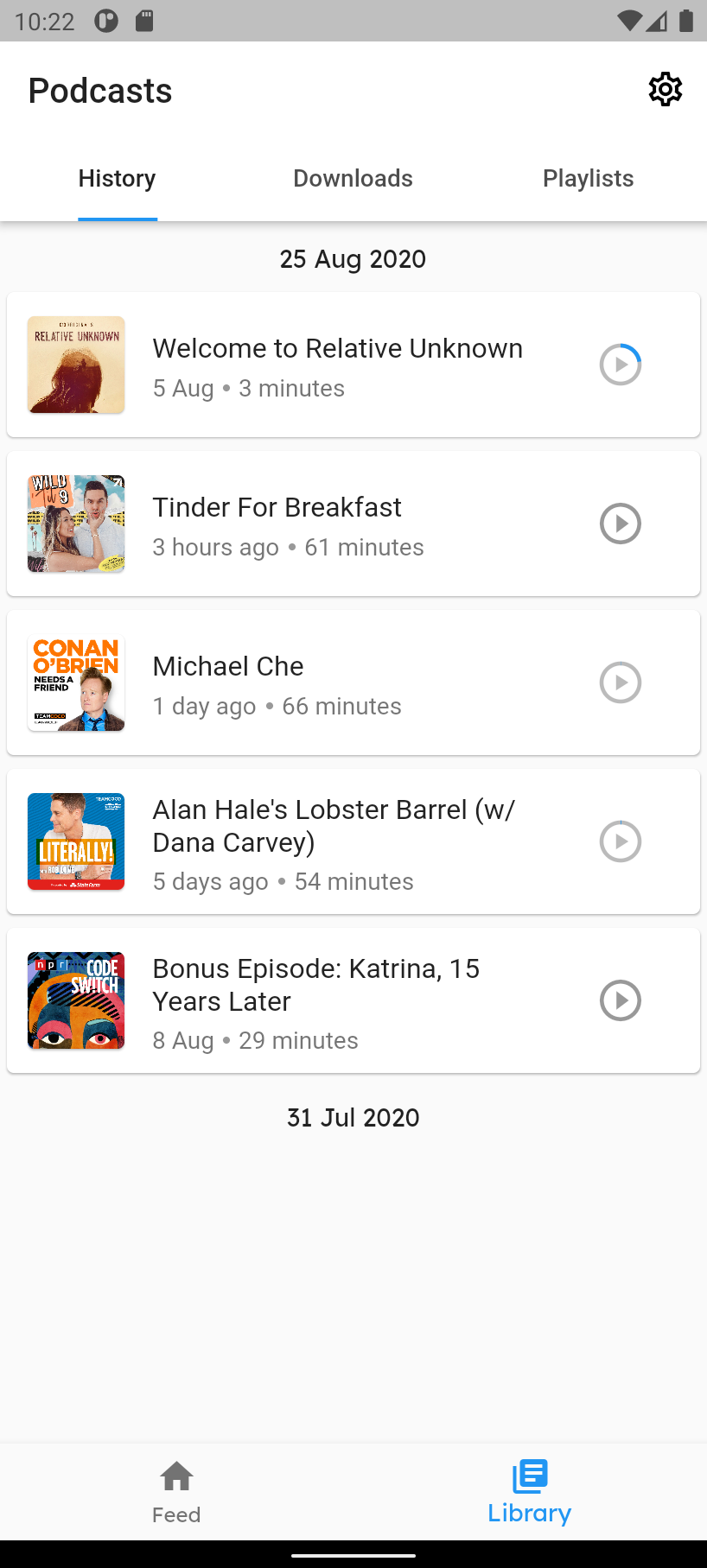The height and width of the screenshot is (1568, 707).
Task: Go to the Feed tab
Action: click(x=176, y=1492)
